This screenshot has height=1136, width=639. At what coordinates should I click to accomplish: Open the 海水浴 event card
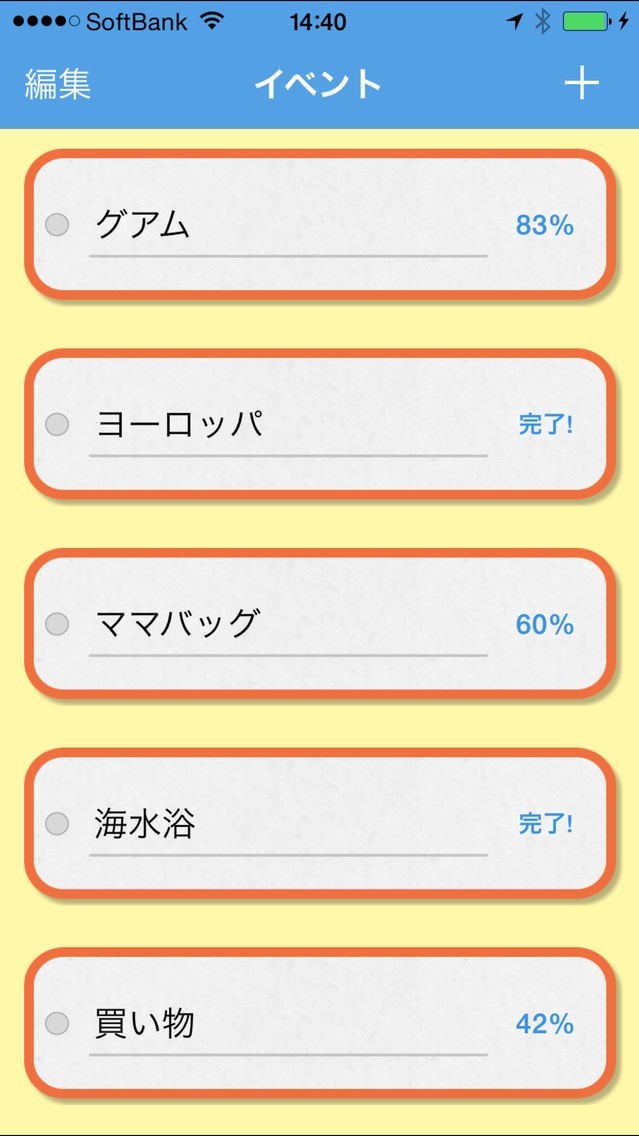click(x=318, y=824)
